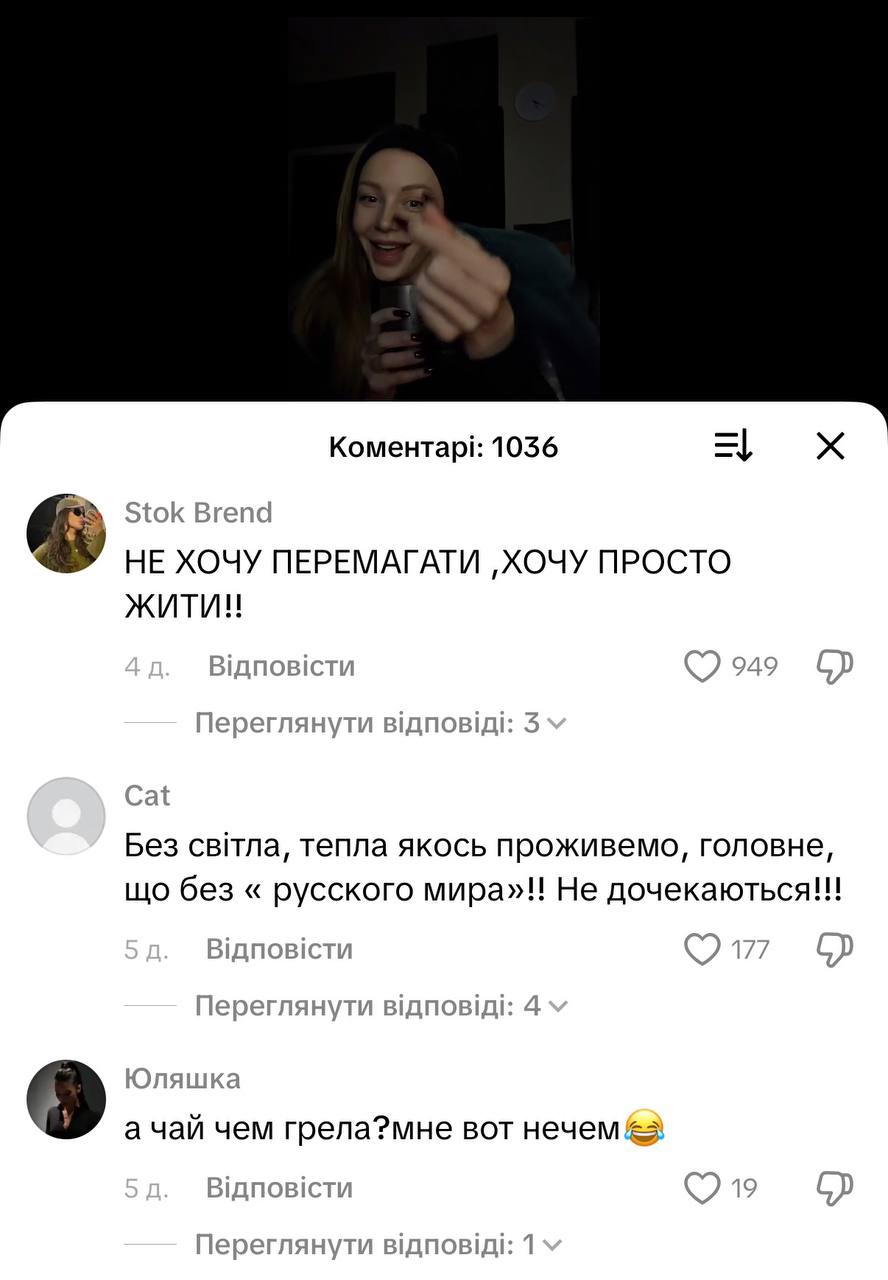The height and width of the screenshot is (1280, 888).
Task: Dislike Cat's comment
Action: [x=835, y=948]
